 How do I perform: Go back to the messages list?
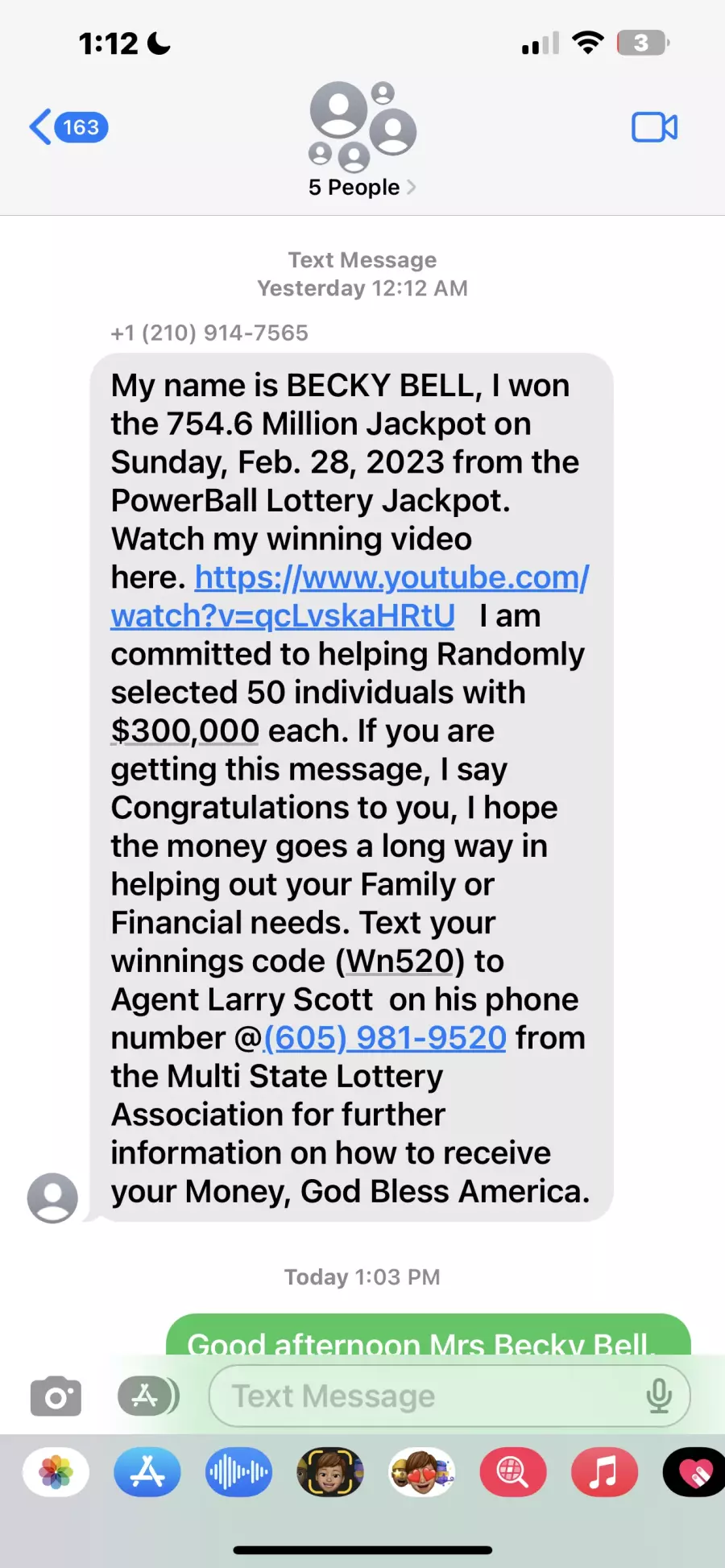click(68, 127)
